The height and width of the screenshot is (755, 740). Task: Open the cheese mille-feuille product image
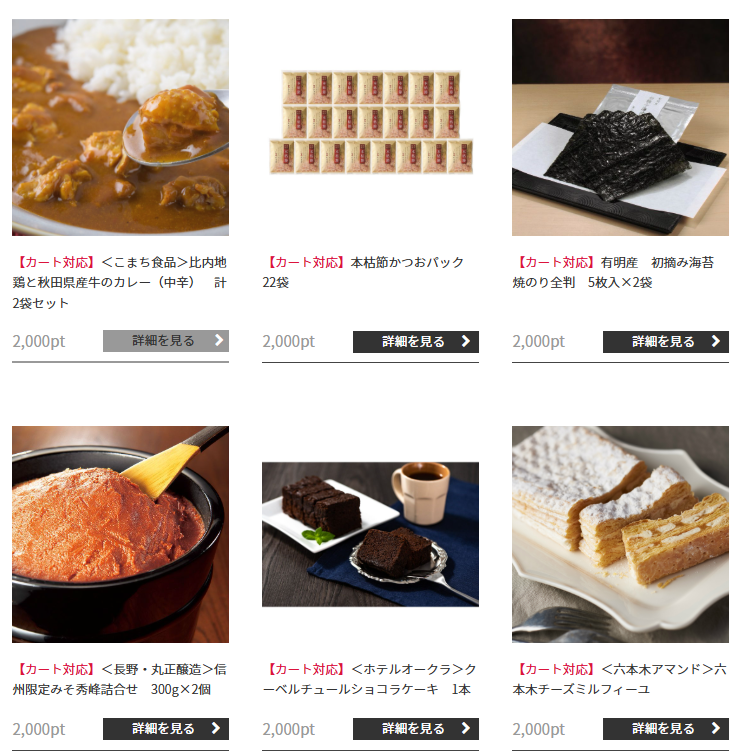pyautogui.click(x=620, y=534)
